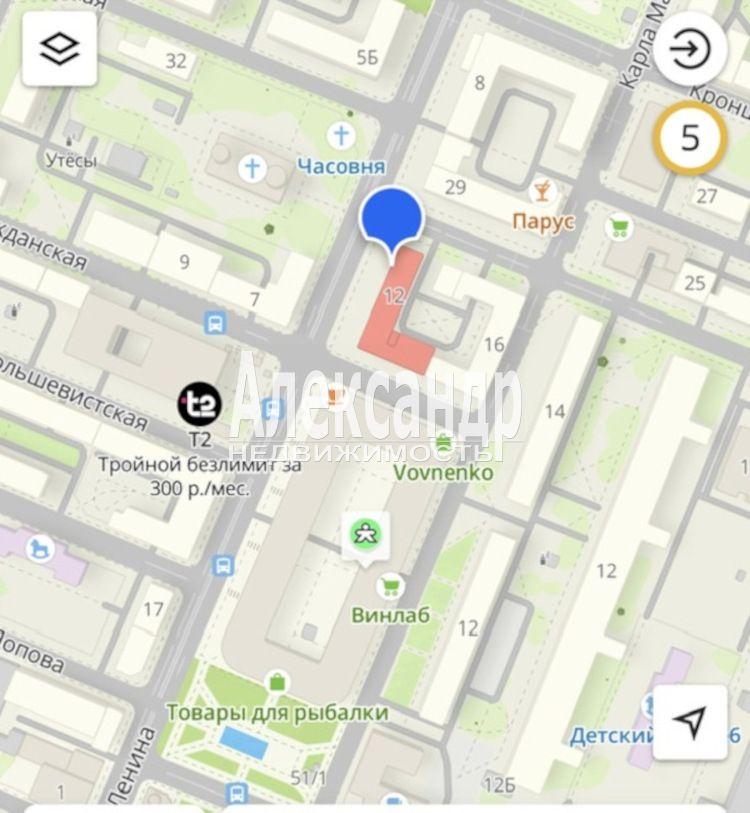The width and height of the screenshot is (750, 813).
Task: Open the map layers button
Action: [61, 49]
